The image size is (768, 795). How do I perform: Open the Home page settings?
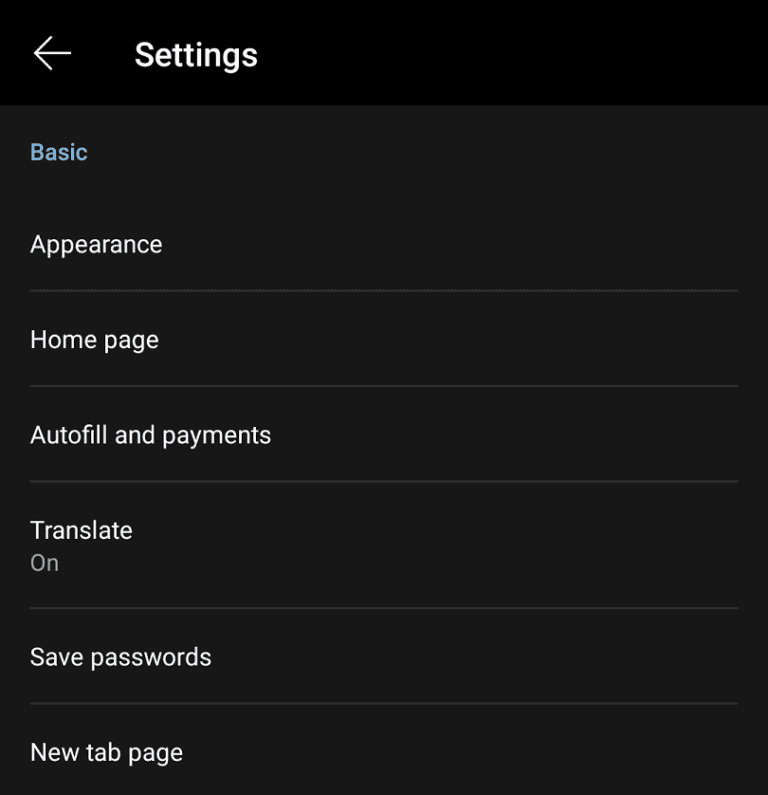point(94,339)
